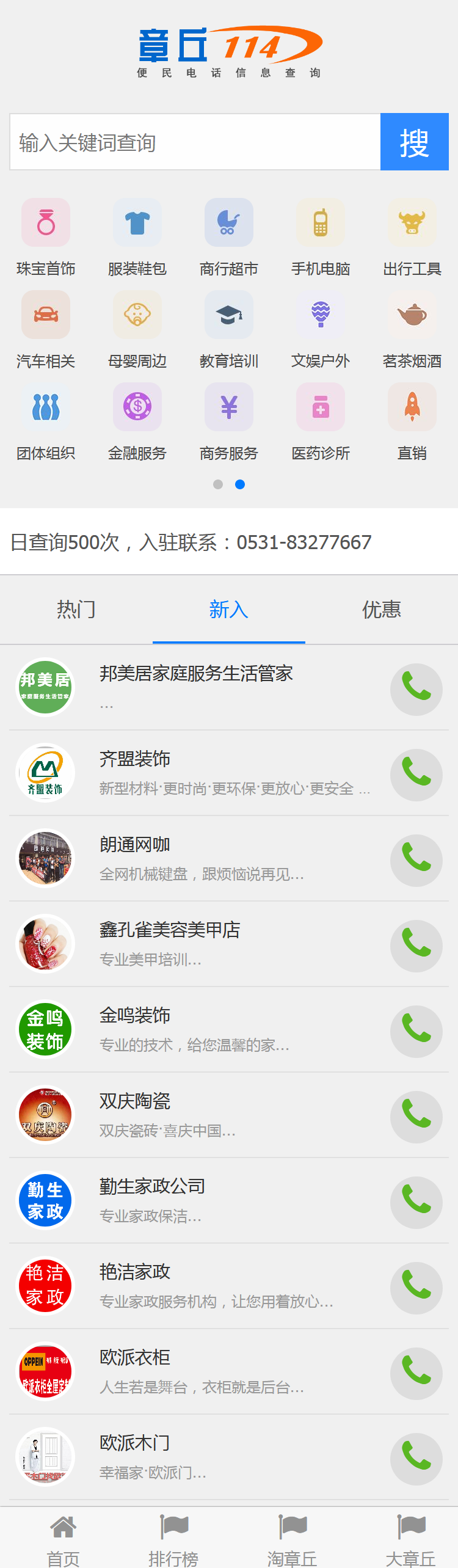458x1568 pixels.
Task: Switch to the 优惠 tab
Action: pos(382,610)
